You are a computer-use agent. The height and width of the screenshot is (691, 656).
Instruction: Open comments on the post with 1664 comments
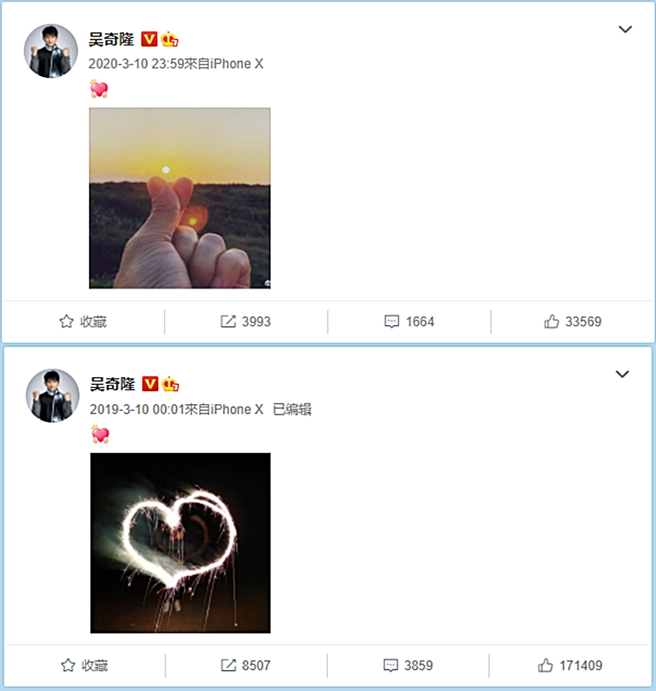point(409,322)
